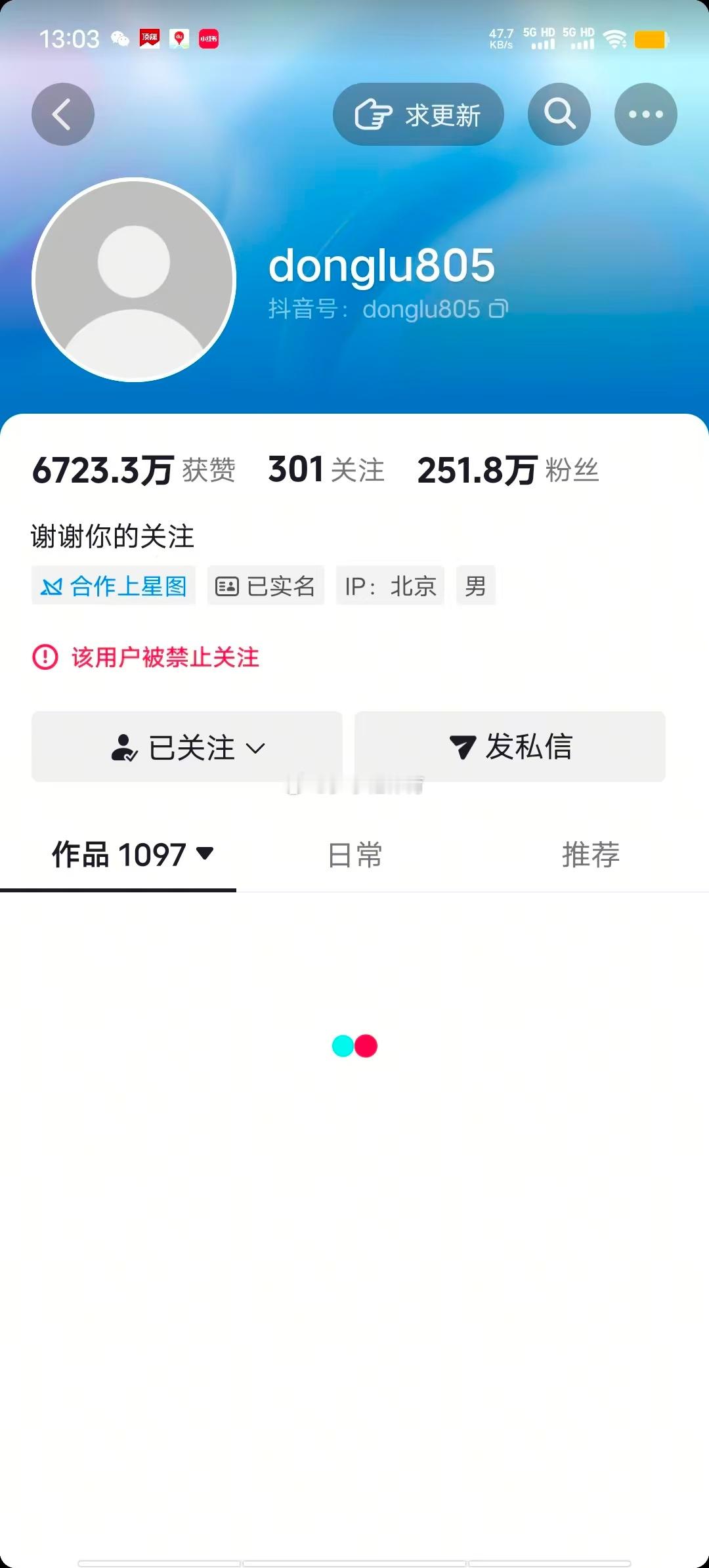The height and width of the screenshot is (1568, 709).
Task: Open the profile avatar picture
Action: (x=135, y=279)
